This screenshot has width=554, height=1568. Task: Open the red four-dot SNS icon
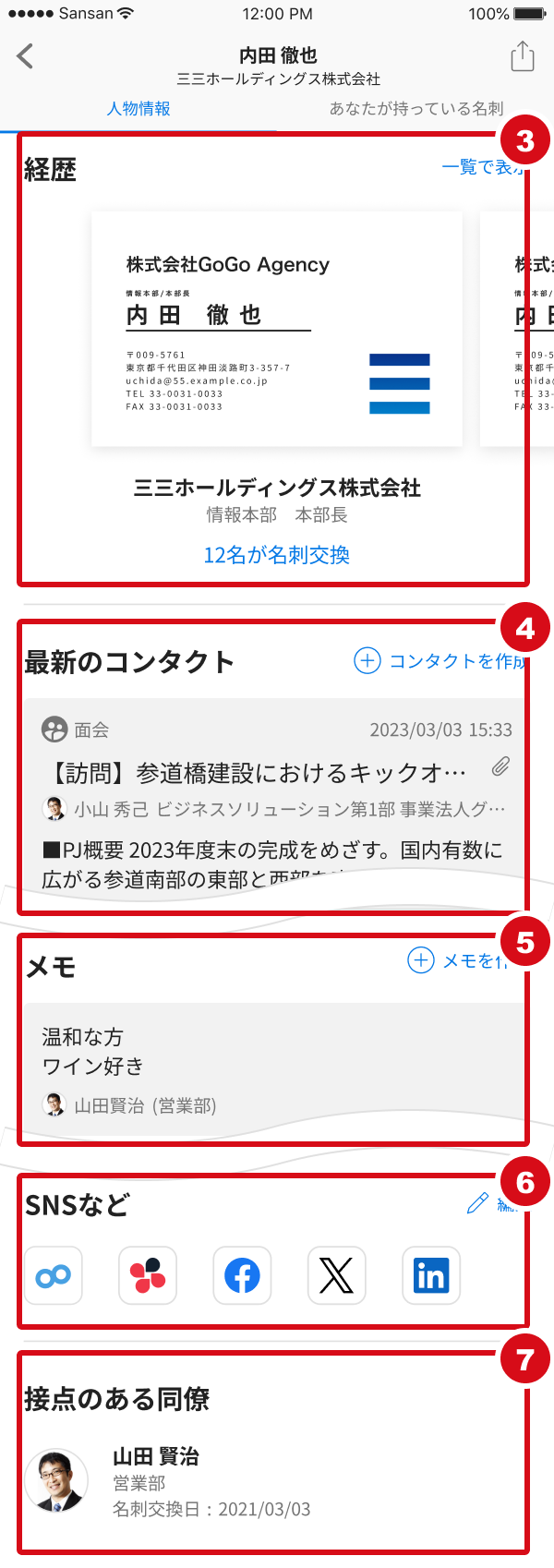tap(148, 1276)
